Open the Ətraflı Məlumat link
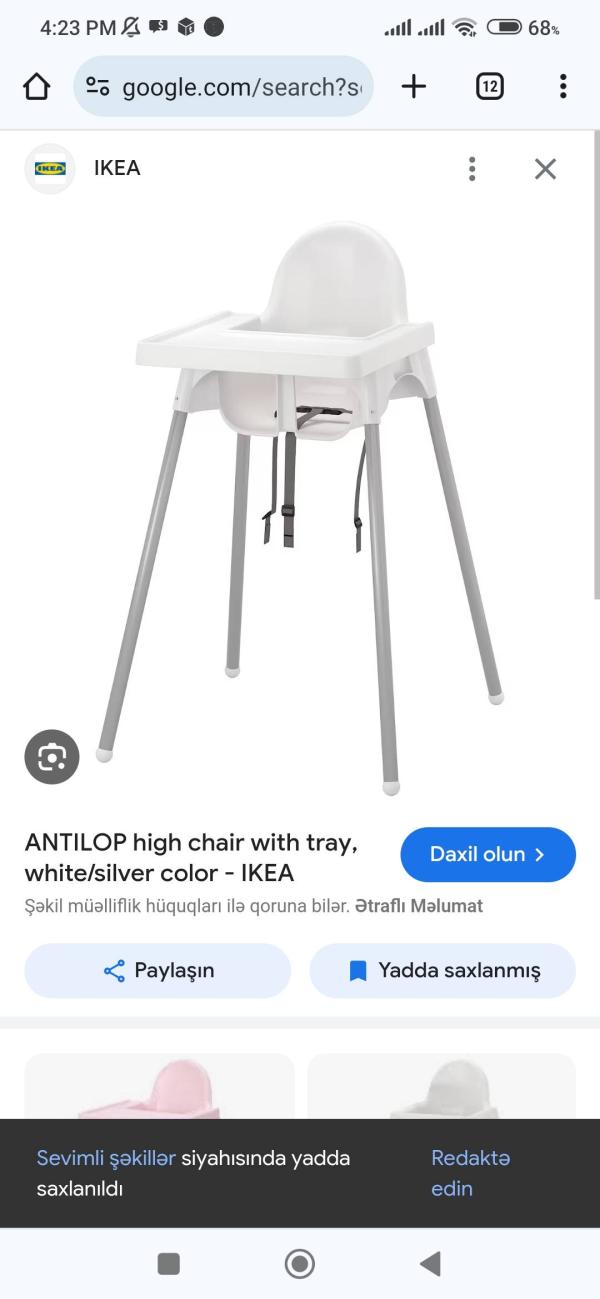 point(419,906)
